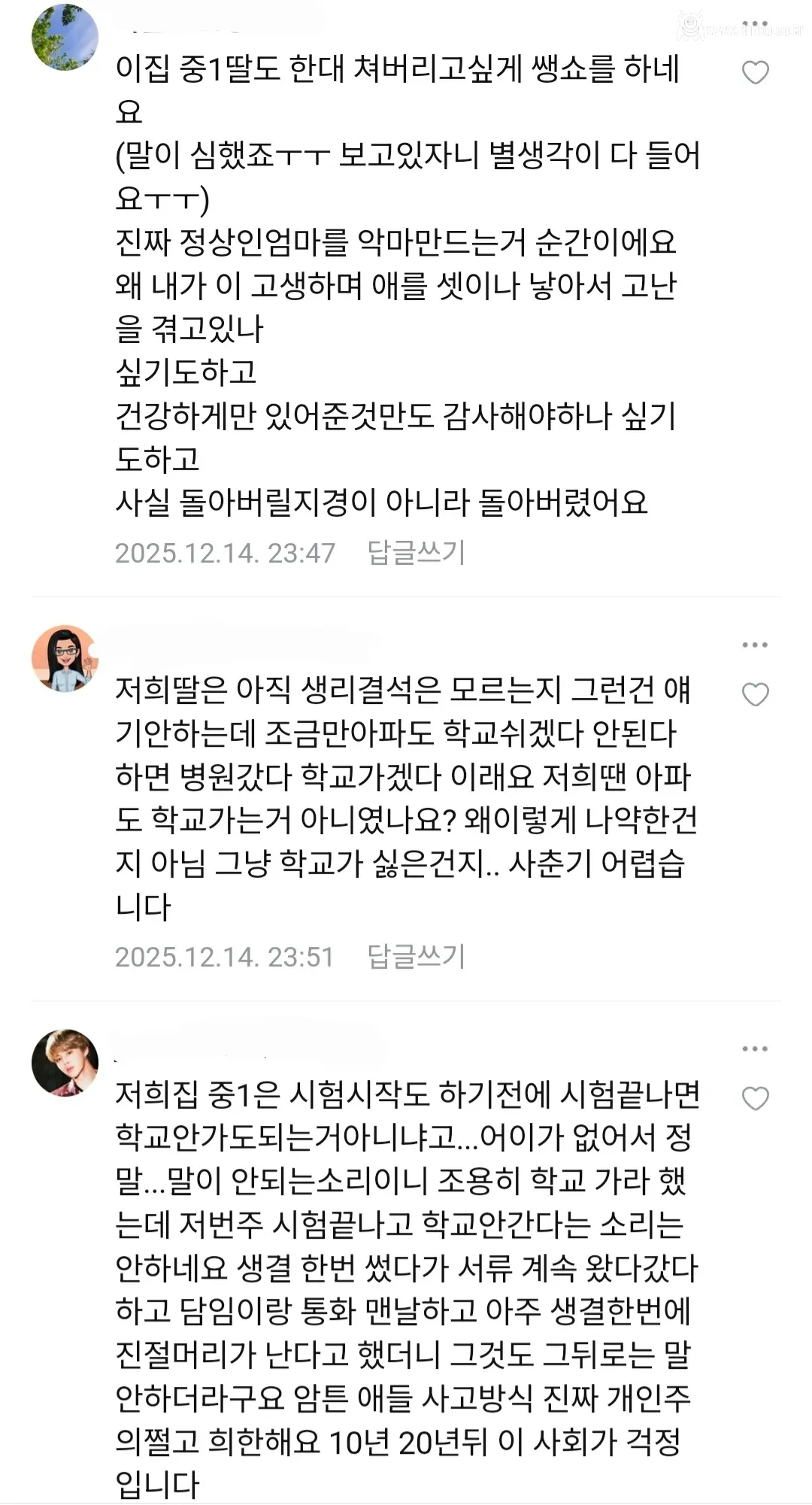Open the cartoon avatar of the second commenter
This screenshot has height=1505, width=812.
(x=68, y=658)
